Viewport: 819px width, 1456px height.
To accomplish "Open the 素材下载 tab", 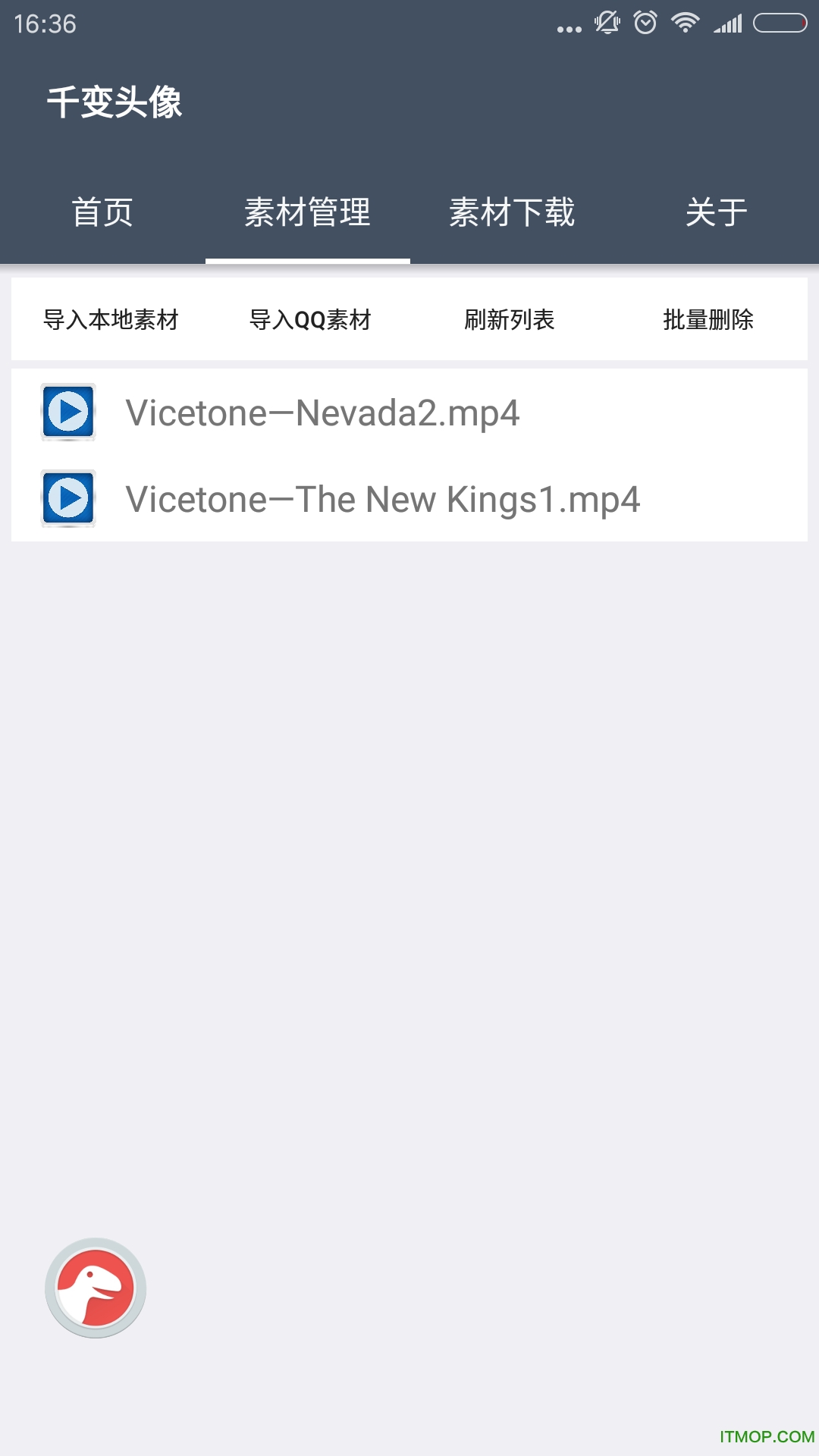I will pos(512,212).
